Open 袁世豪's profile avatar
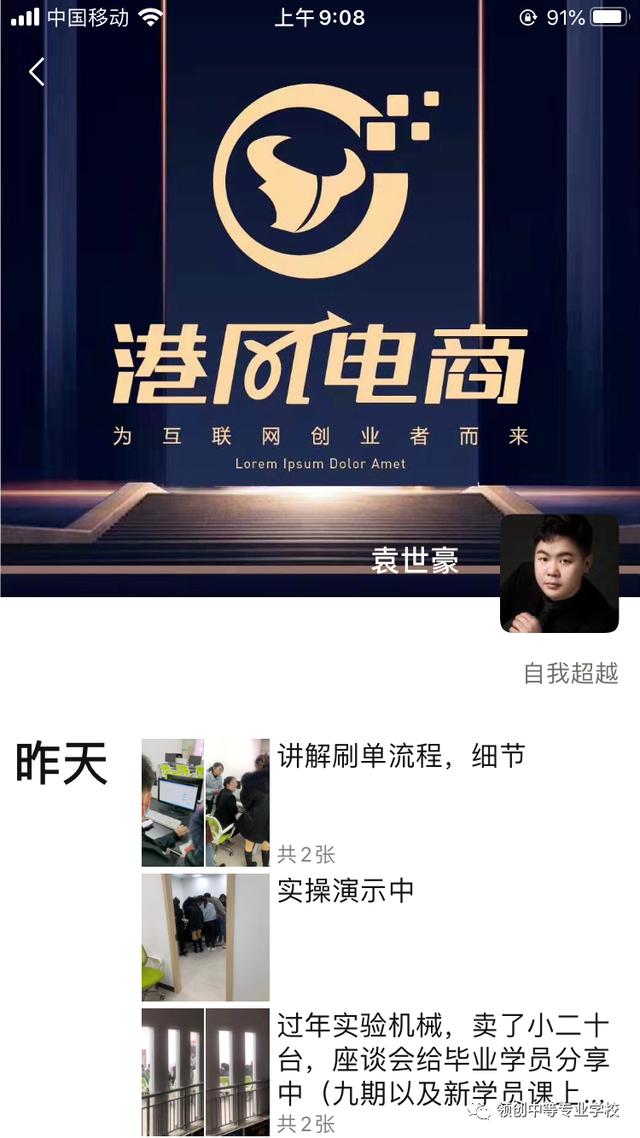The image size is (640, 1138). point(559,574)
